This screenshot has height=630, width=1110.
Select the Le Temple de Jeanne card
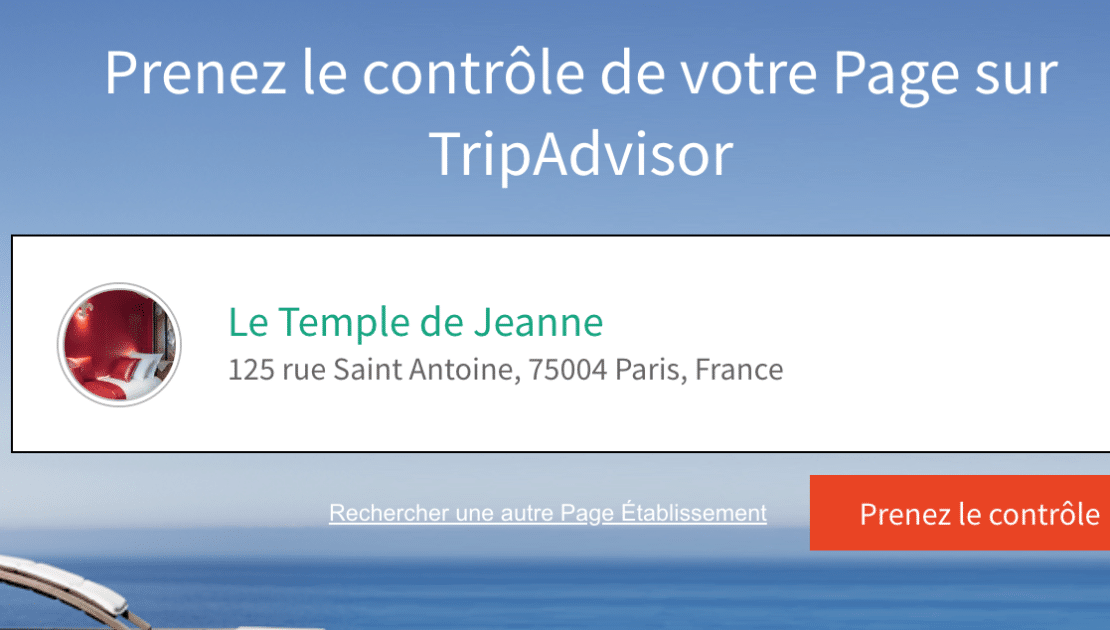pyautogui.click(x=560, y=344)
